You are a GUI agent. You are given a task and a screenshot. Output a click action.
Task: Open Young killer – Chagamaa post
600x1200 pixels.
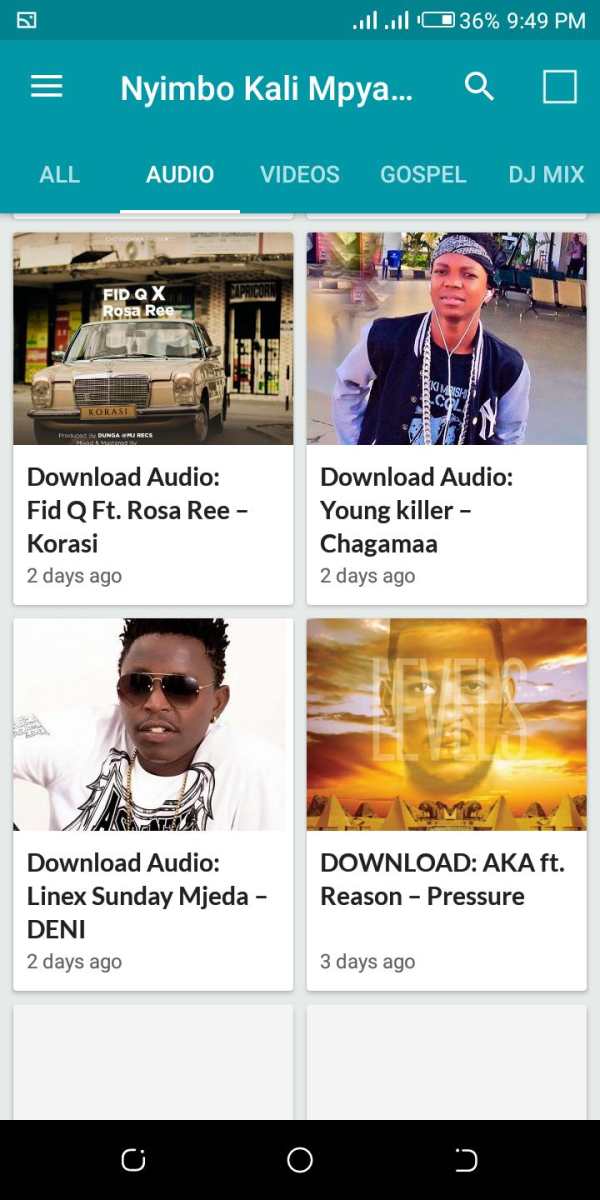[x=447, y=419]
